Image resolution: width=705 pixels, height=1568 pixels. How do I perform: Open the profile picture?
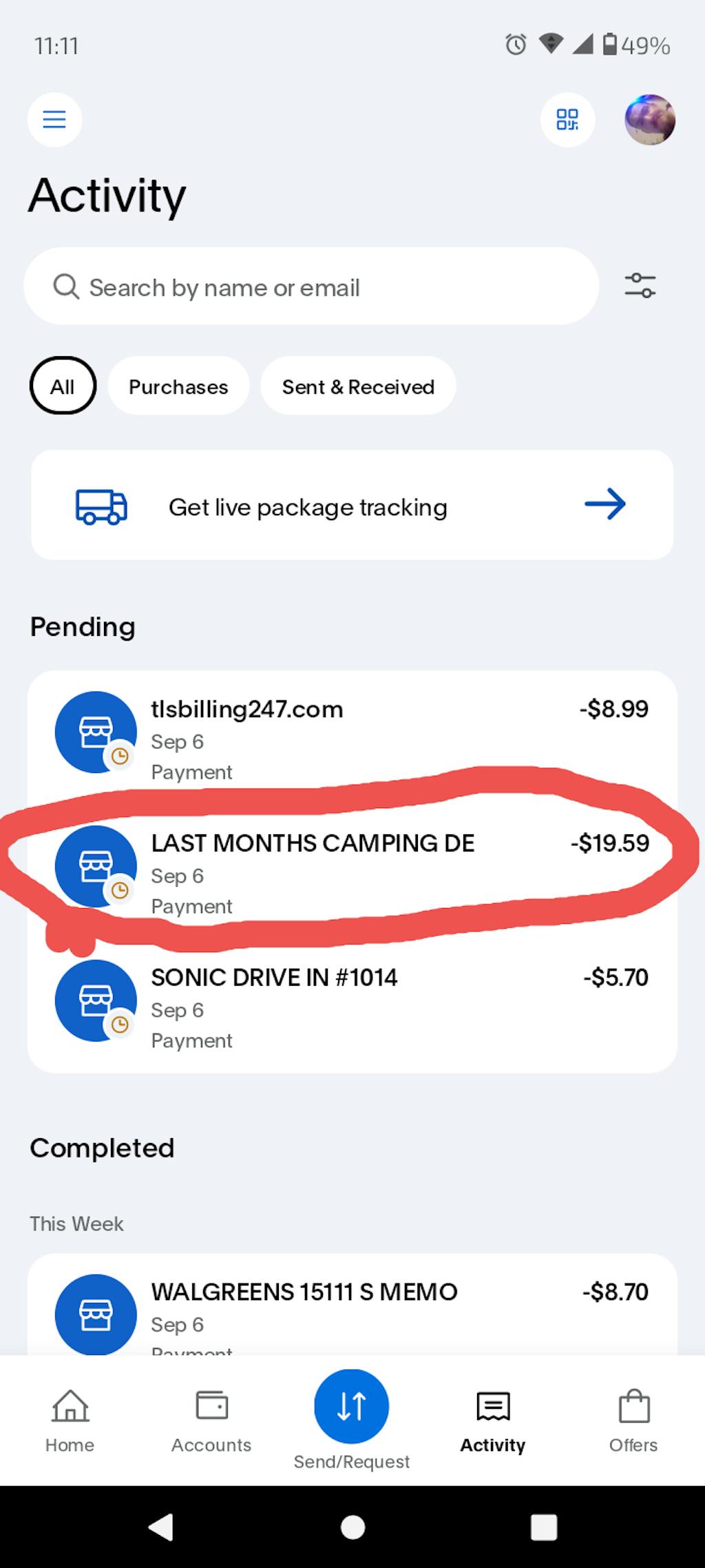point(649,120)
